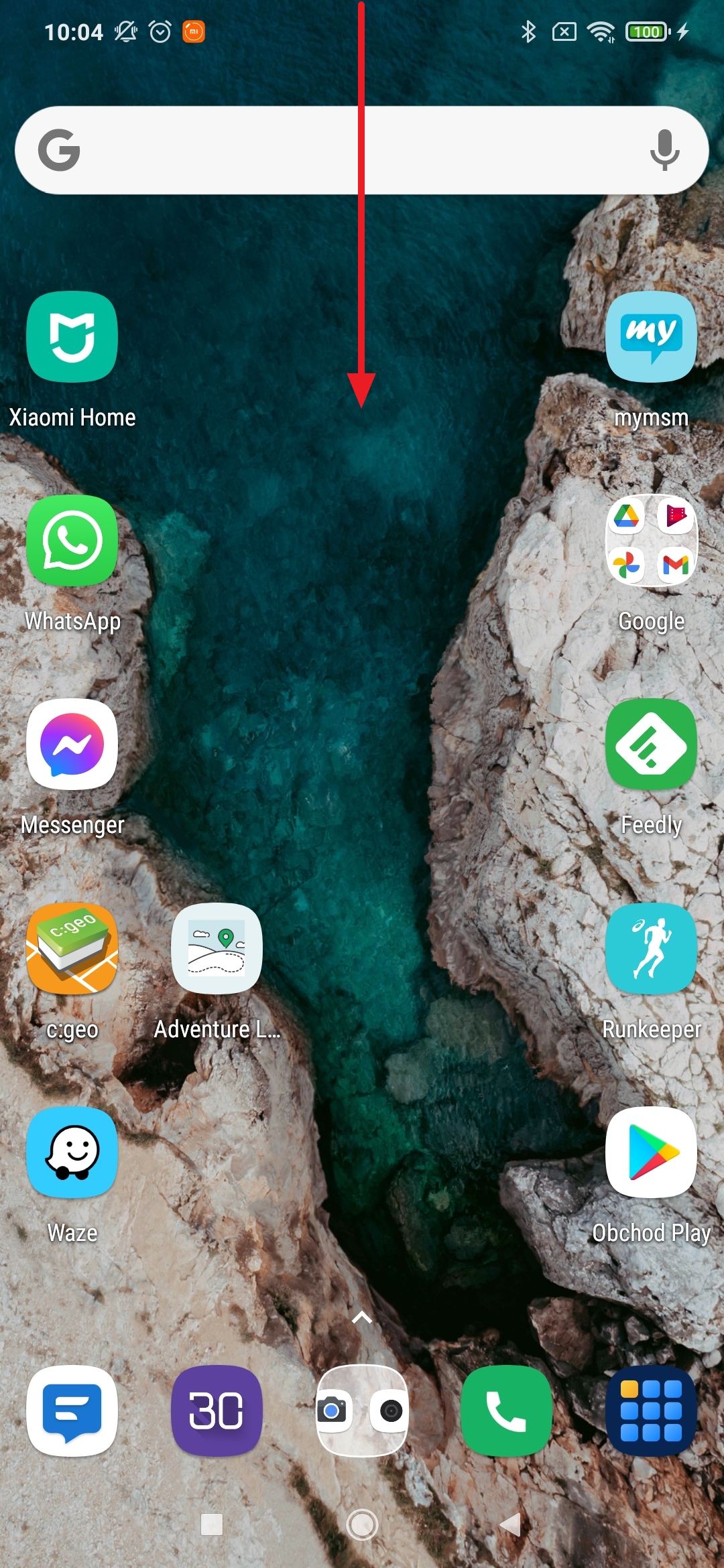The image size is (724, 1568).
Task: Launch the mymsm app
Action: point(651,337)
